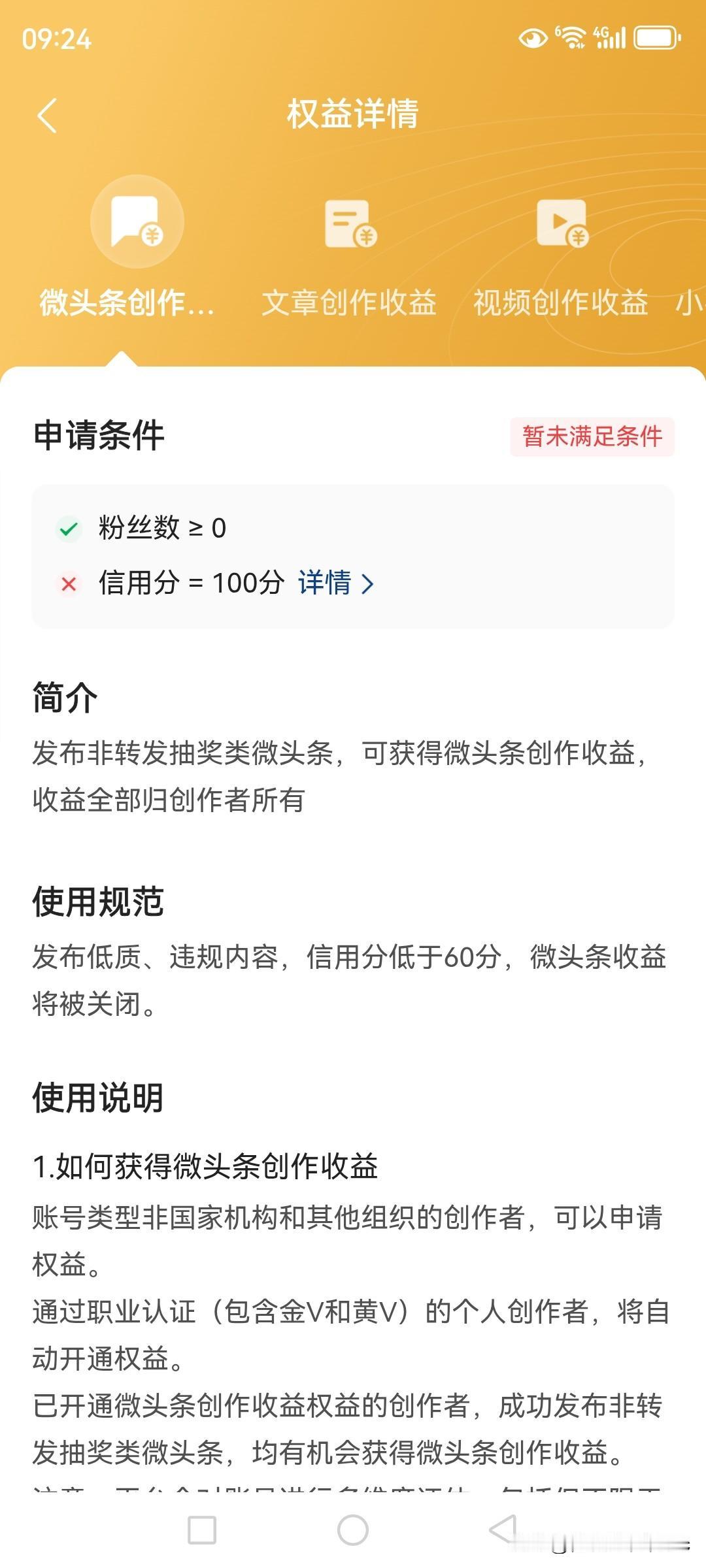Switch to the 视频创作收益 tab
This screenshot has width=706, height=1568.
(561, 302)
